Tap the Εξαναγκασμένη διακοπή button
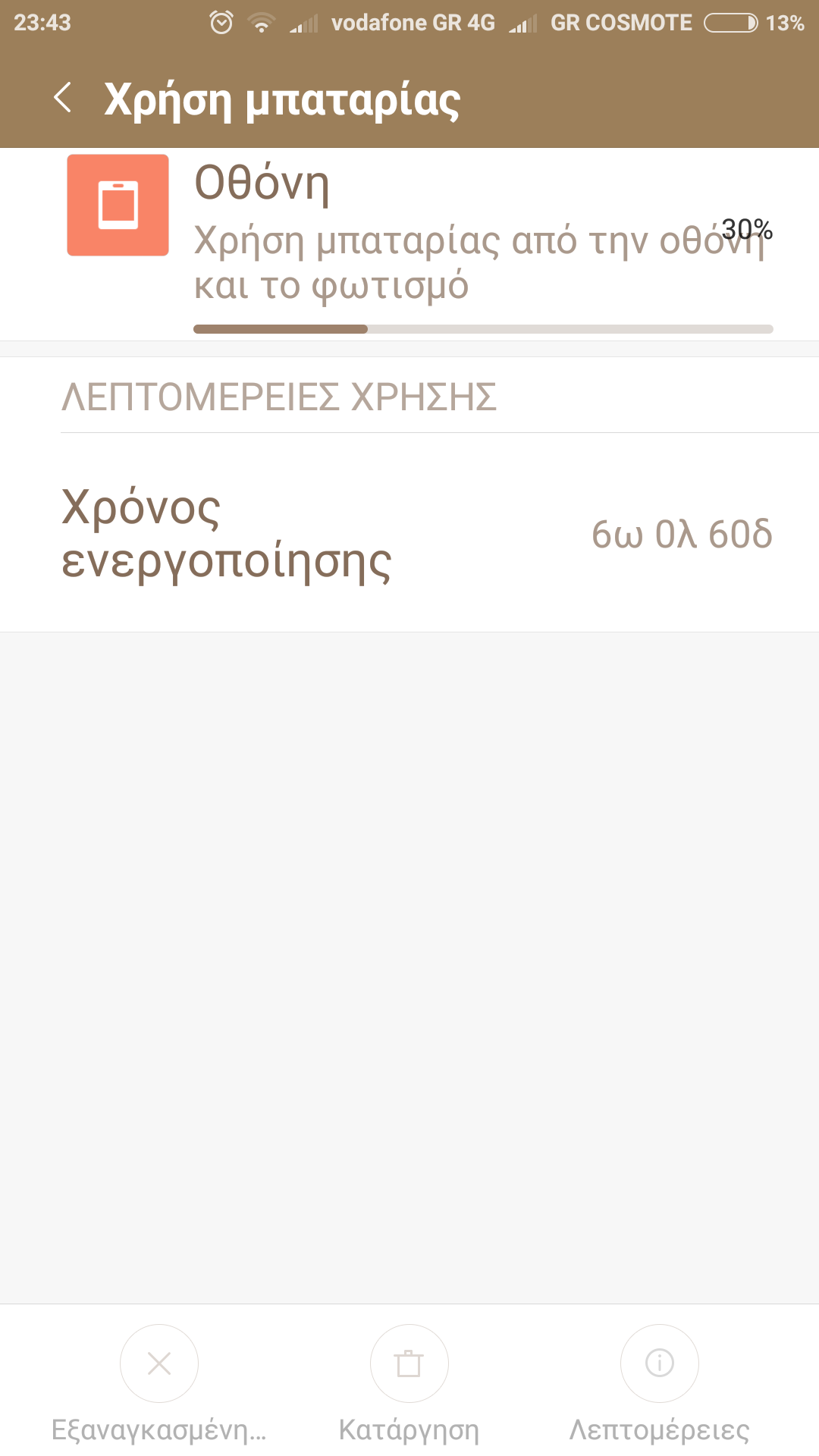Image resolution: width=819 pixels, height=1456 pixels. (x=159, y=1363)
